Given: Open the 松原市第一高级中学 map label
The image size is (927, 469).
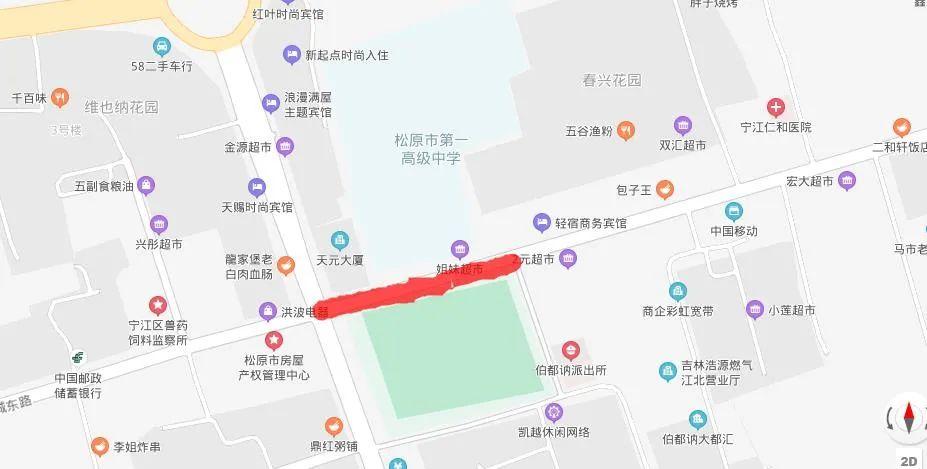Looking at the screenshot, I should (x=431, y=149).
